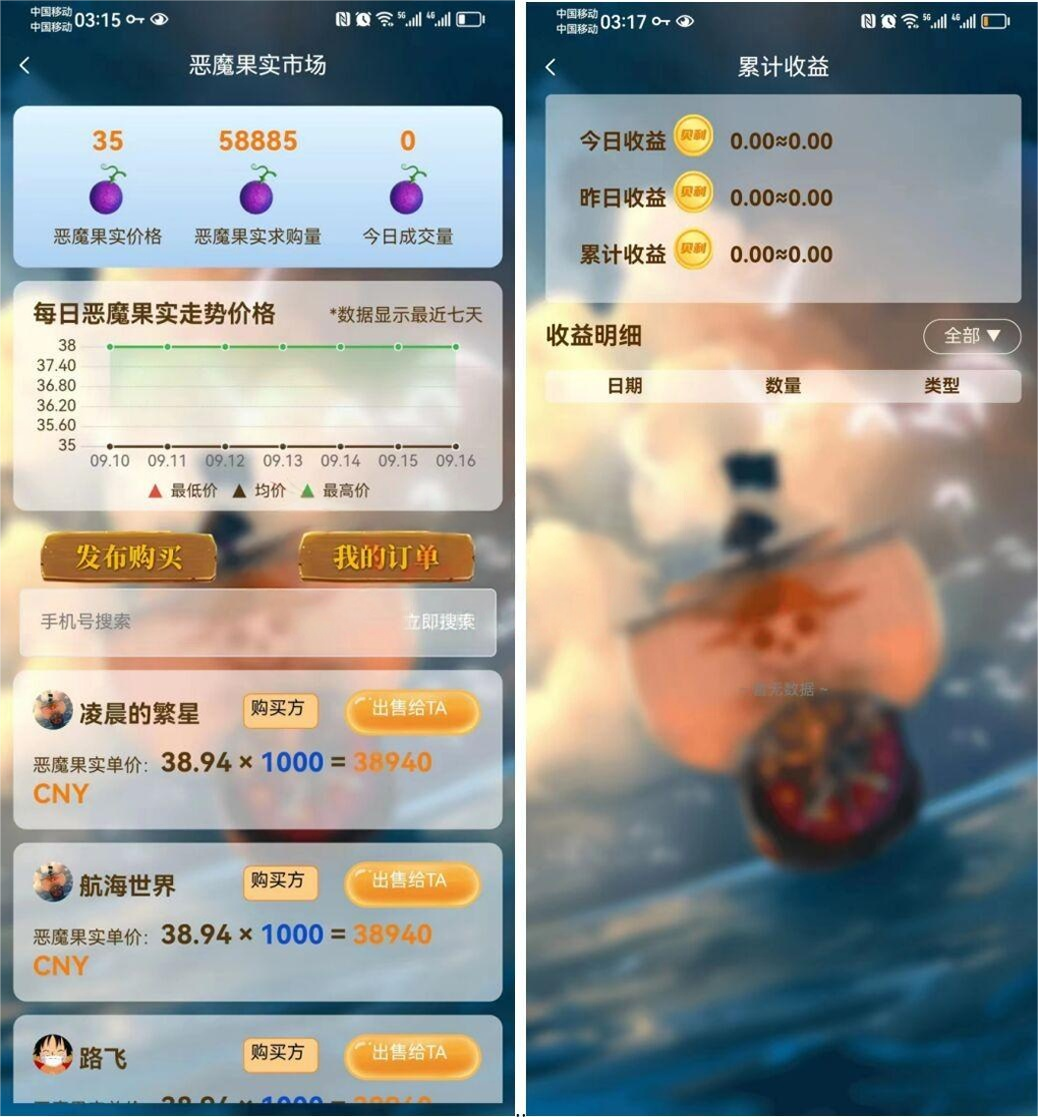Tap 立即搜索 to search
Screen dimensions: 1038x1117
(x=440, y=621)
